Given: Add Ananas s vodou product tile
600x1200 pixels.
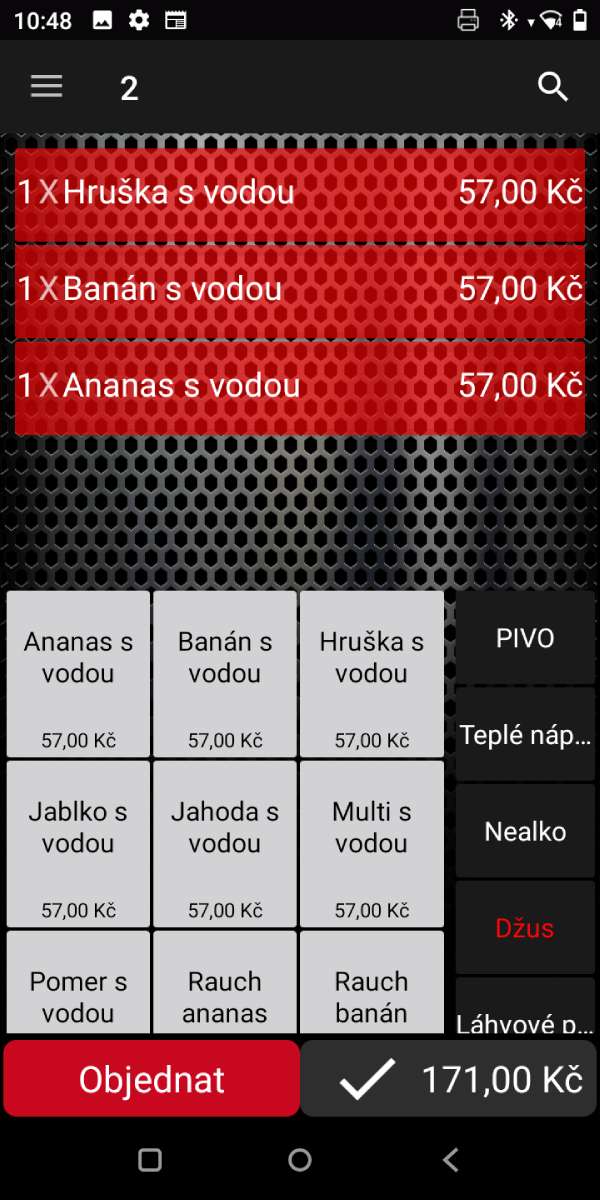Looking at the screenshot, I should pos(78,674).
